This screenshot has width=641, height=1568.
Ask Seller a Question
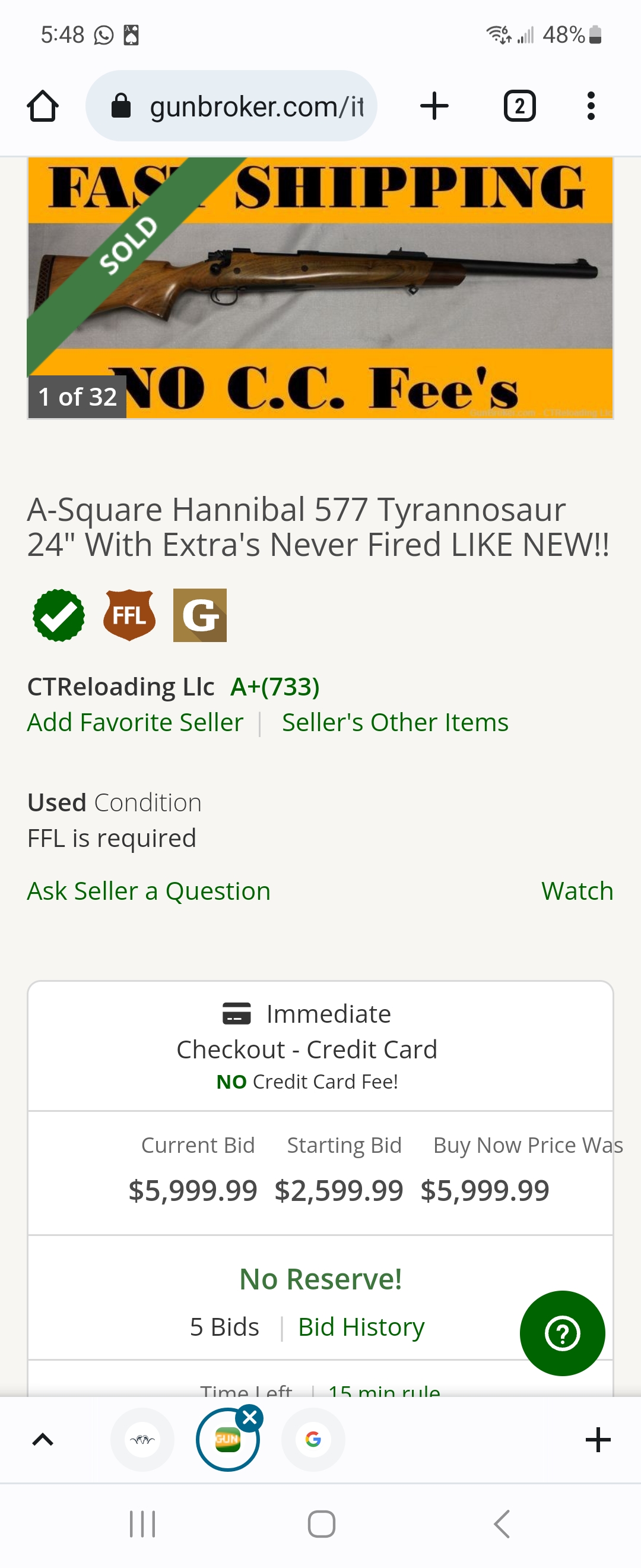pos(149,891)
